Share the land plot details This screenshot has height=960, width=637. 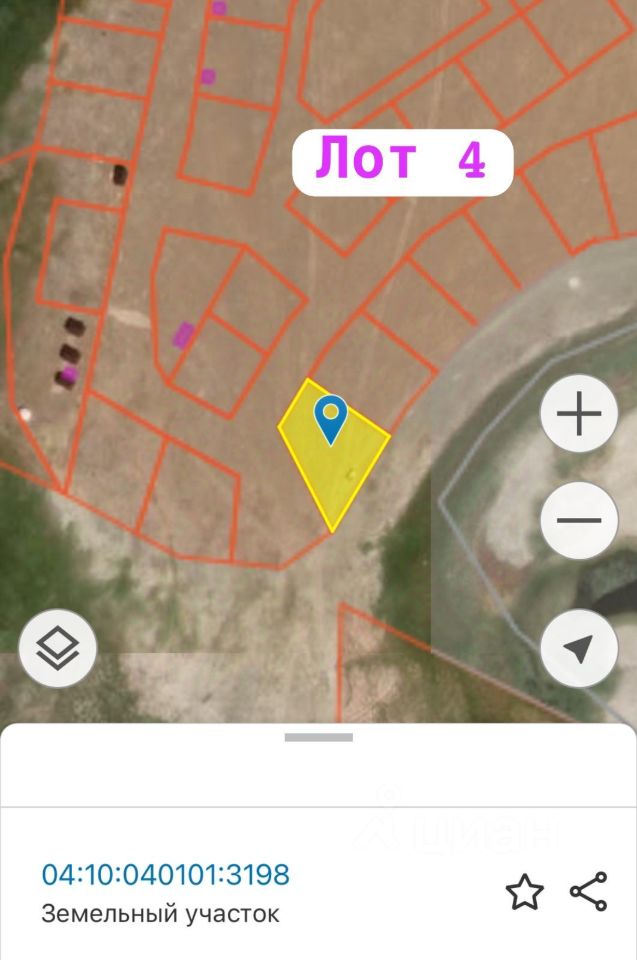tap(588, 892)
